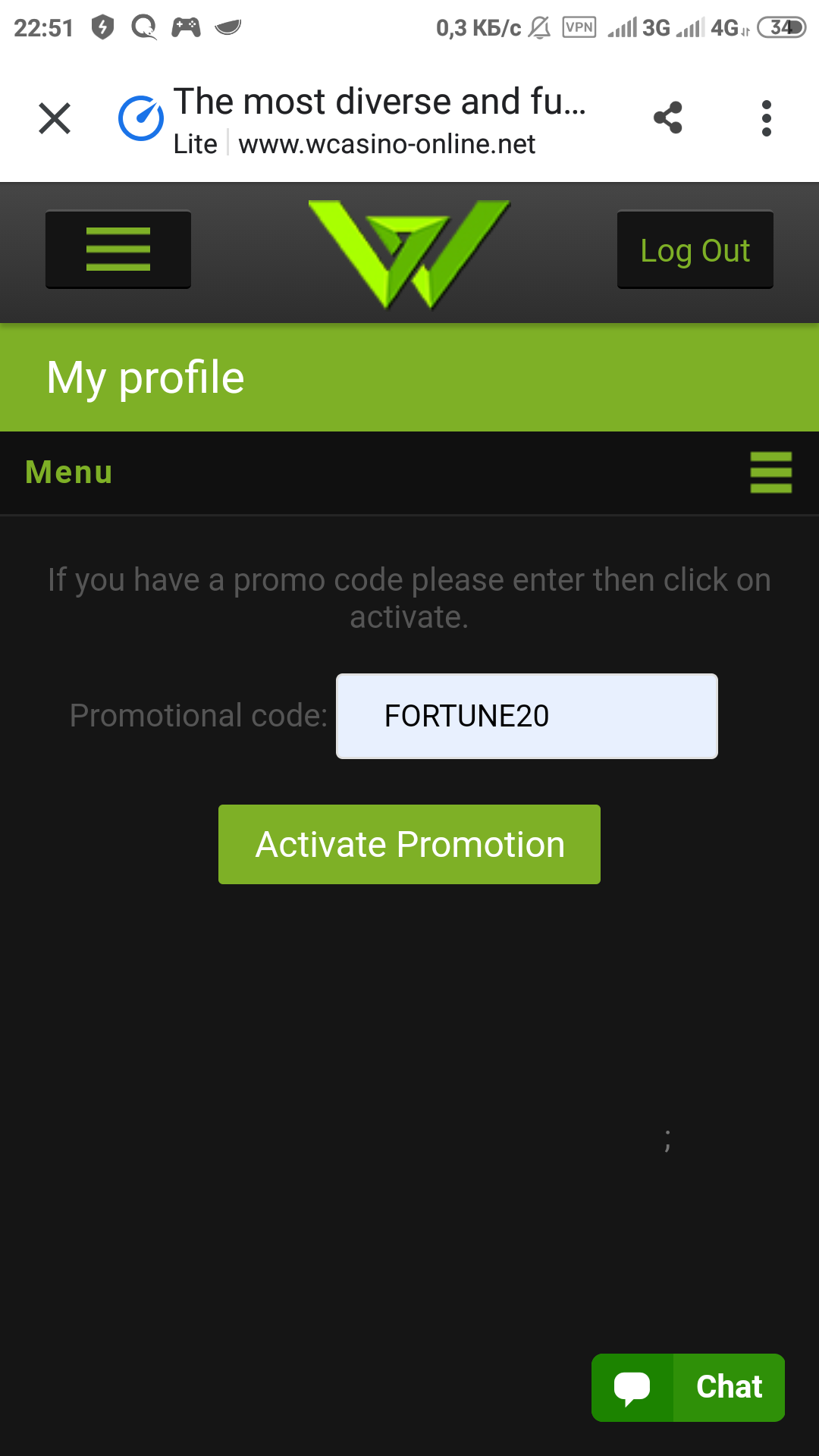Share this page

[668, 118]
